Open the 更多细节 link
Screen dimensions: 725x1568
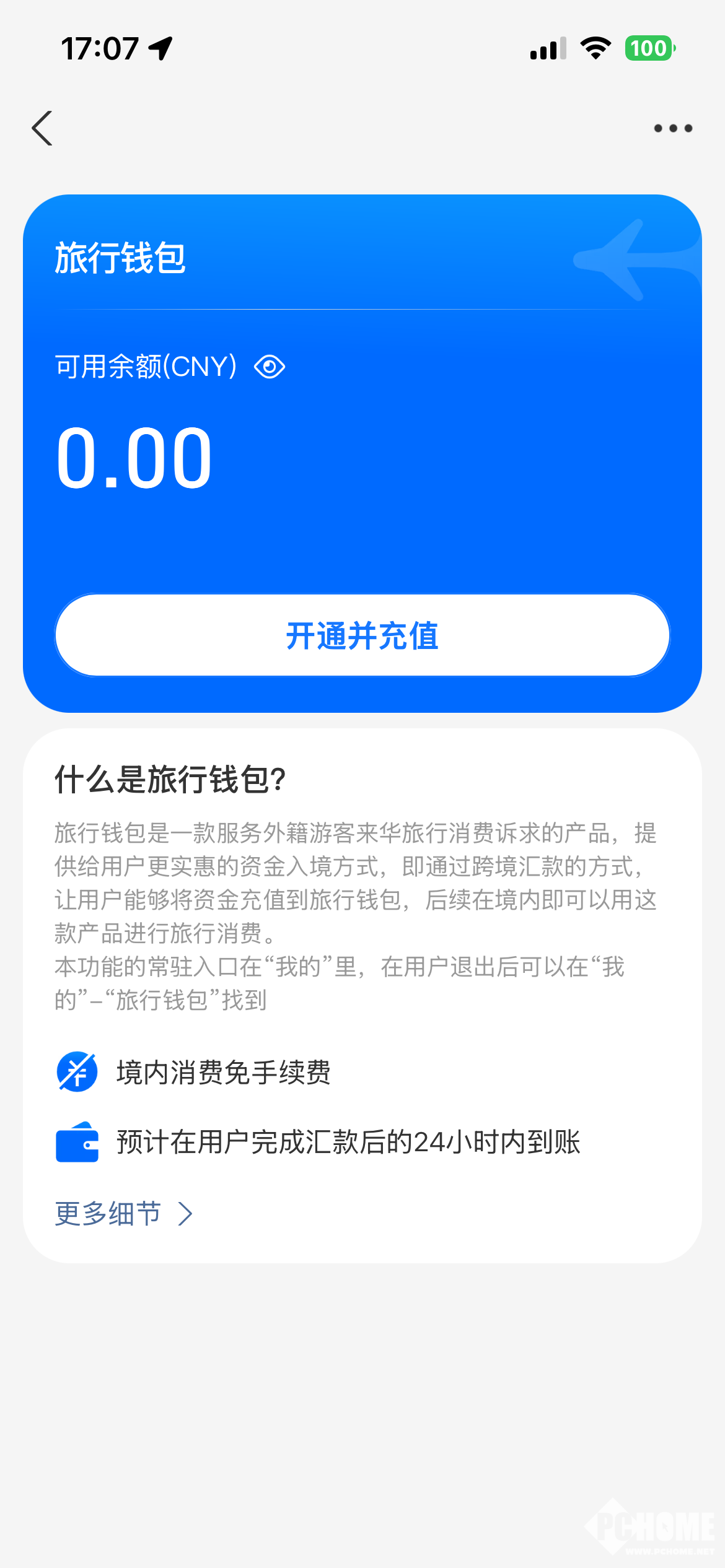124,1214
